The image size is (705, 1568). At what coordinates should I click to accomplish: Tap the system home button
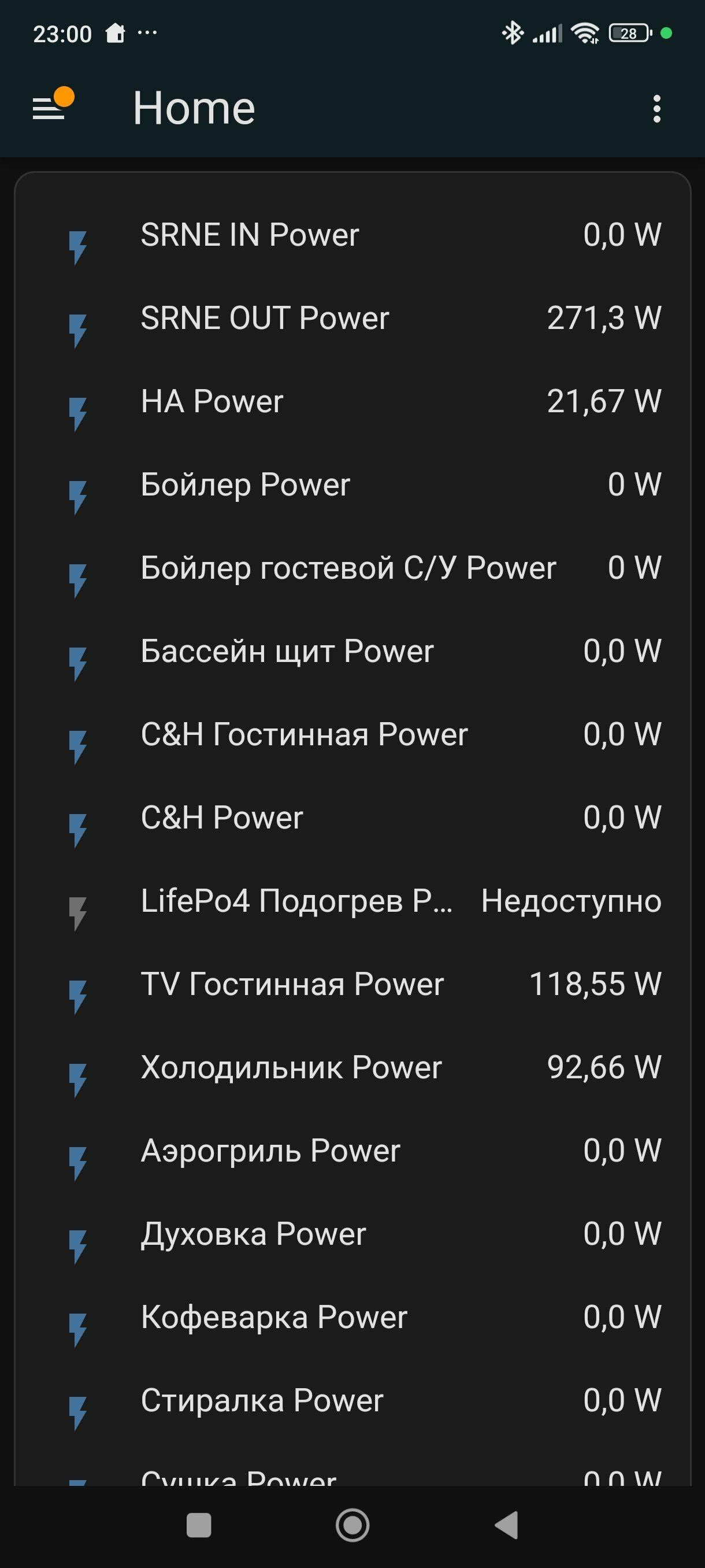[352, 1525]
